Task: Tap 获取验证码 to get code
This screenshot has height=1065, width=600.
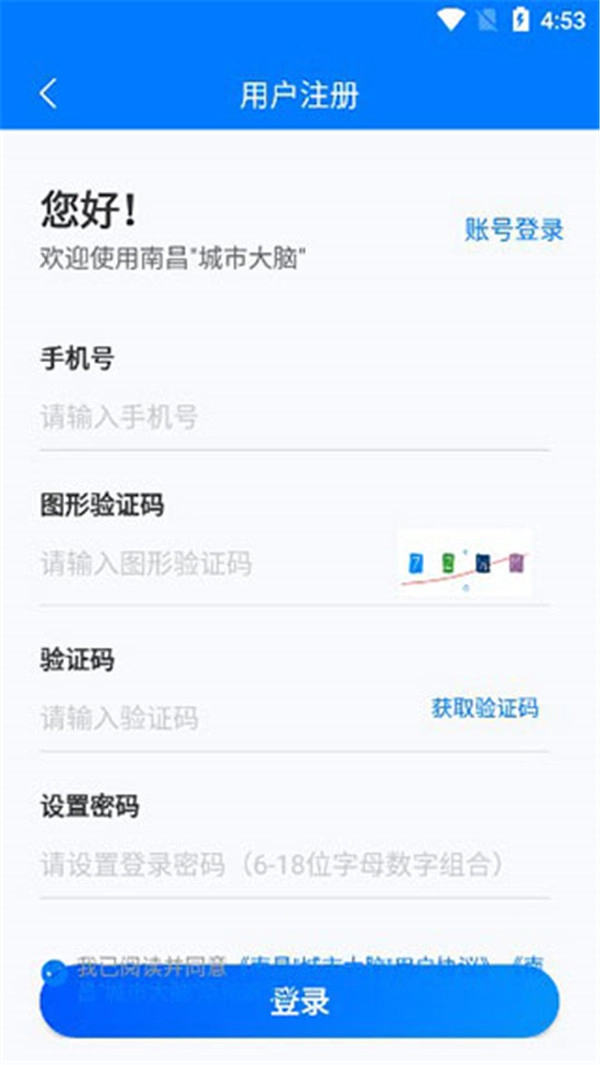Action: (x=485, y=708)
